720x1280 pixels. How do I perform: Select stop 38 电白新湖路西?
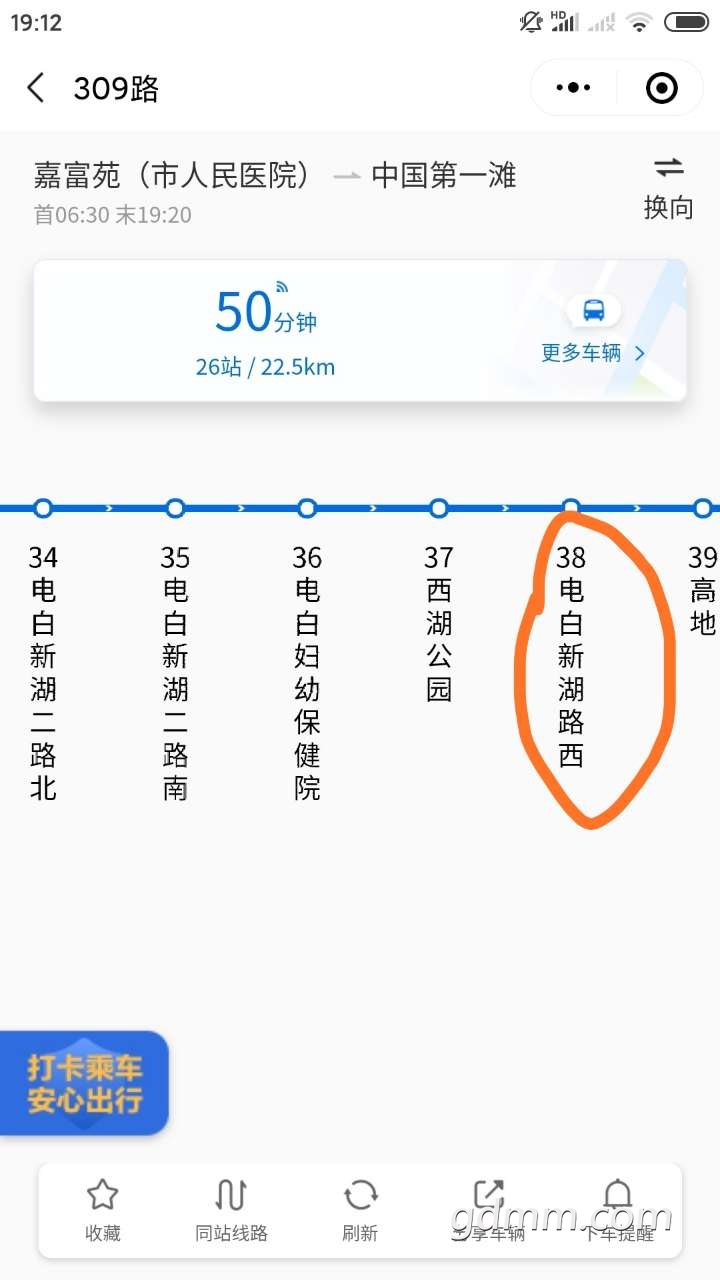571,655
